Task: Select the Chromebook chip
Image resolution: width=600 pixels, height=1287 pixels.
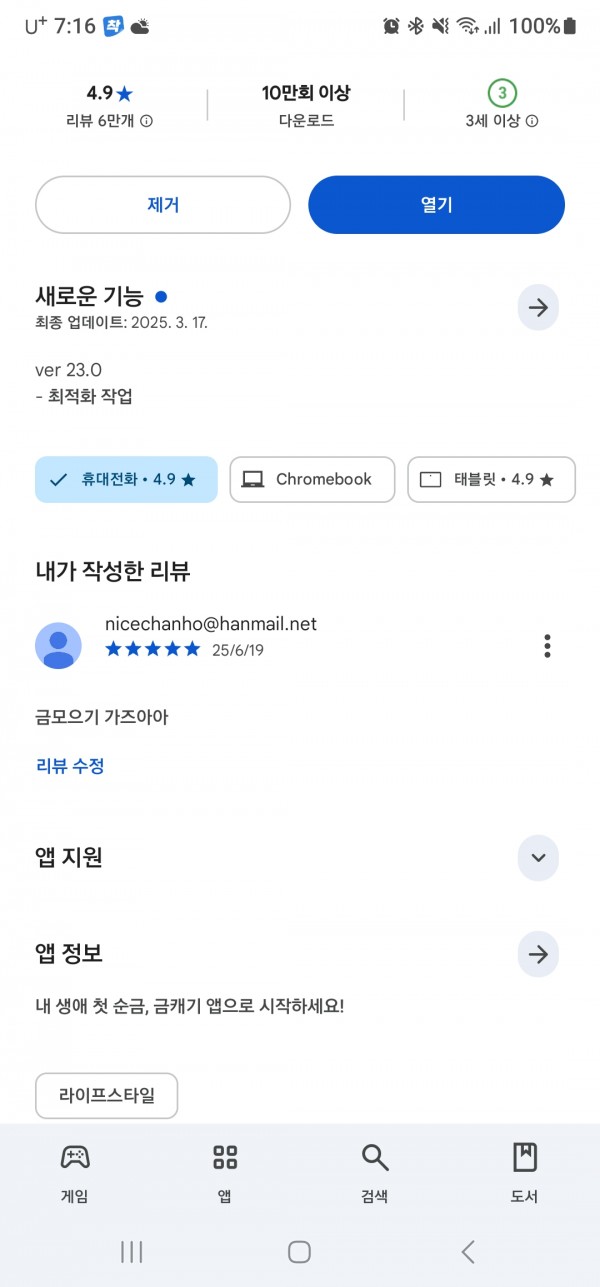Action: pos(312,479)
